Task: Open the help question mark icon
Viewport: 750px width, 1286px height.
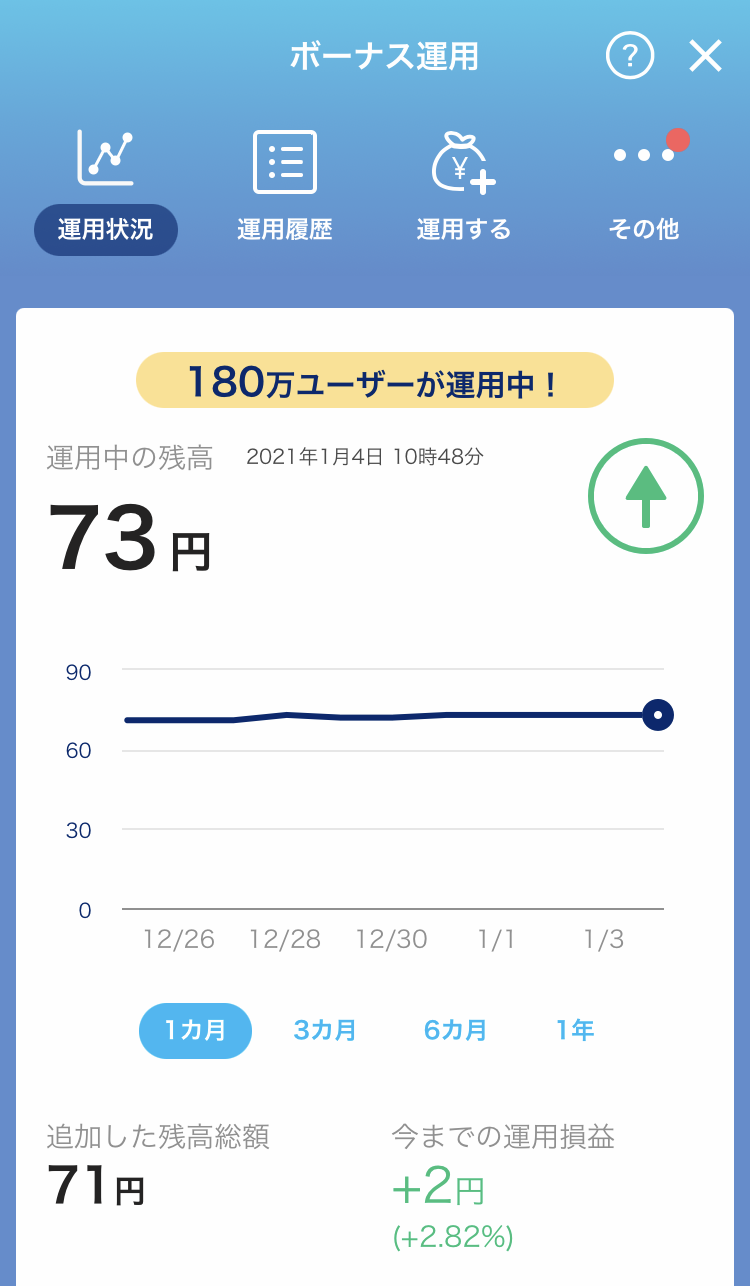Action: pyautogui.click(x=630, y=55)
